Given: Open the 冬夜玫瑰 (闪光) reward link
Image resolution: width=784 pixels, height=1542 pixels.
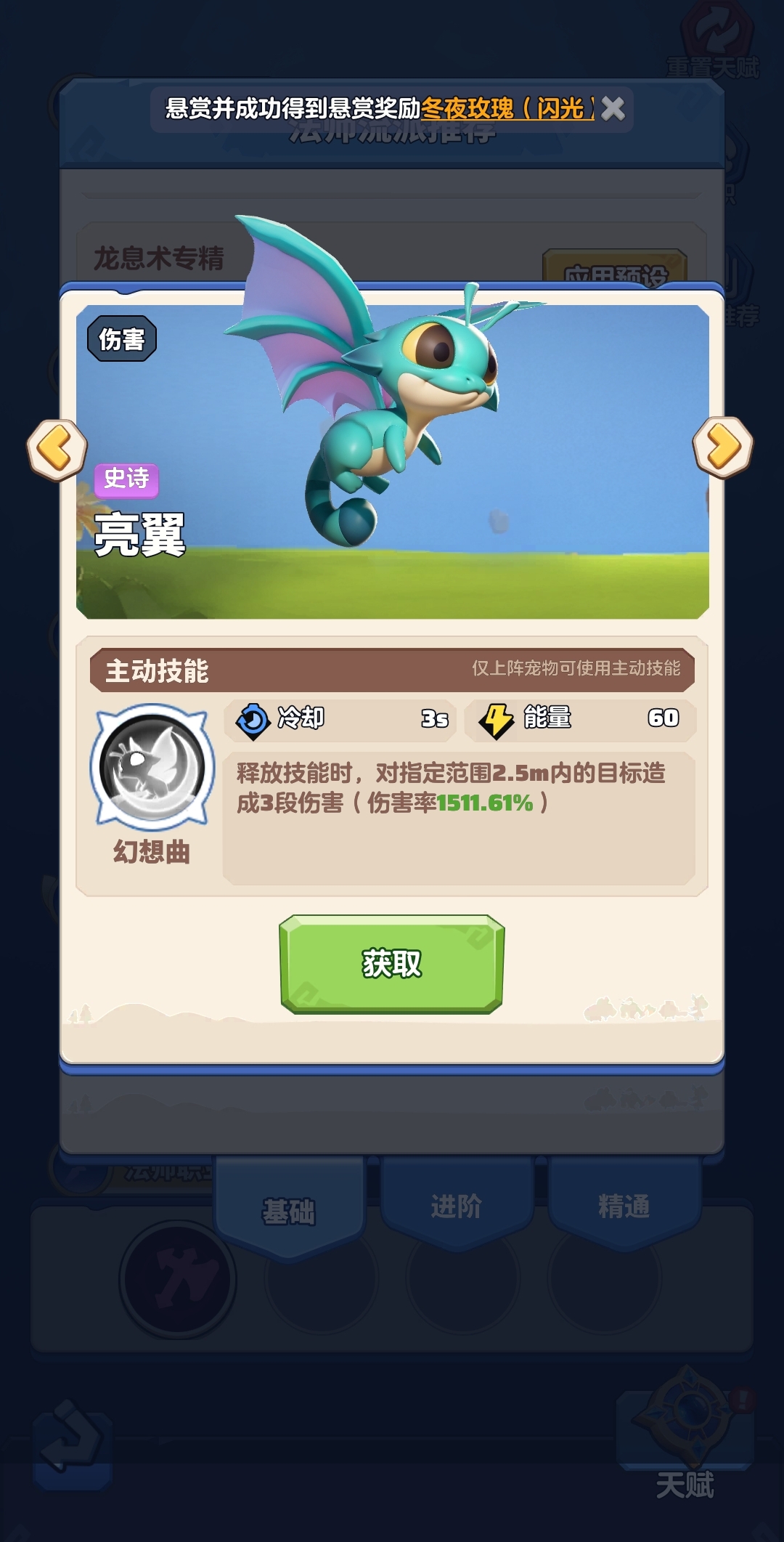Looking at the screenshot, I should [x=507, y=109].
